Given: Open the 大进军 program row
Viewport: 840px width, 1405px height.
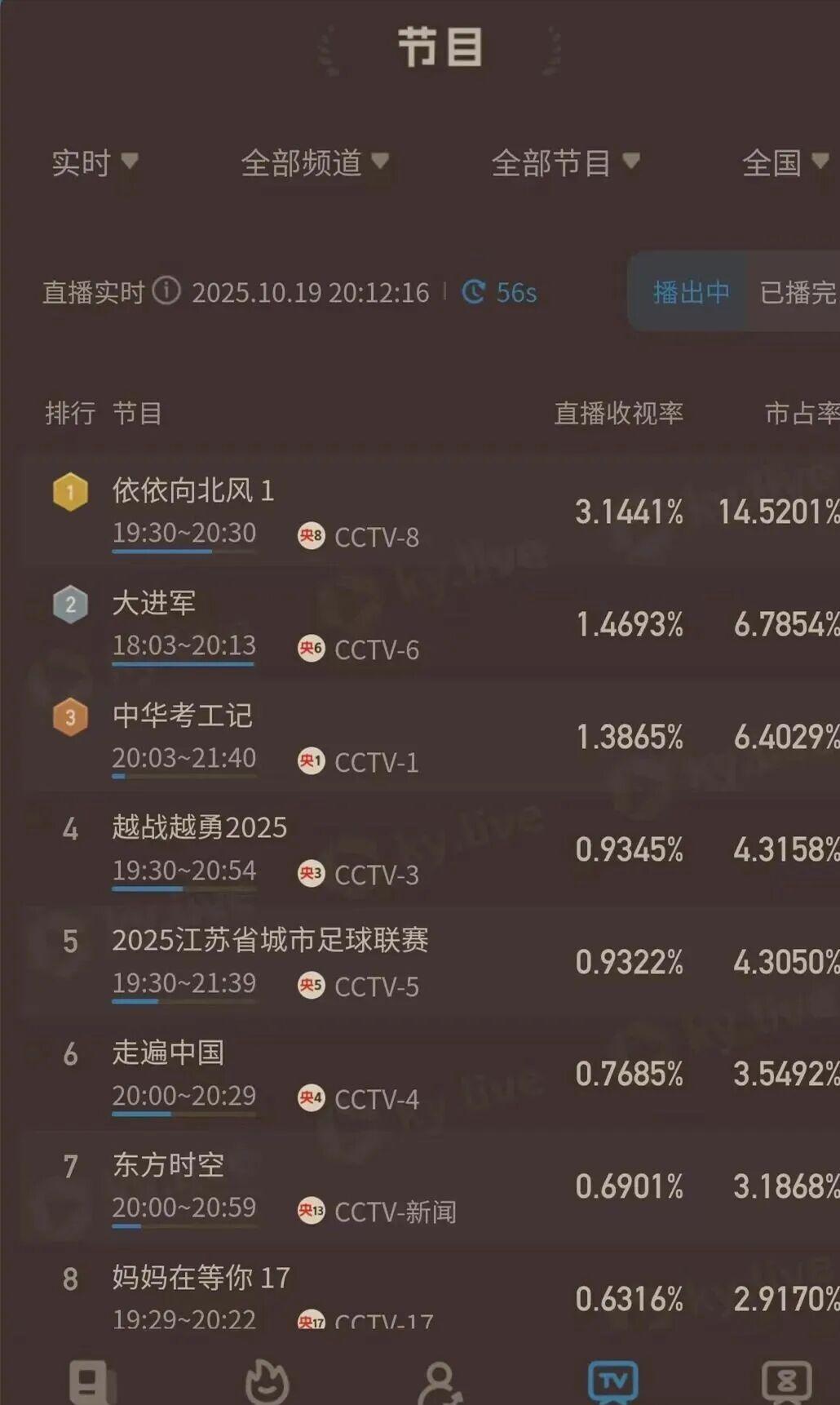Looking at the screenshot, I should (x=153, y=603).
